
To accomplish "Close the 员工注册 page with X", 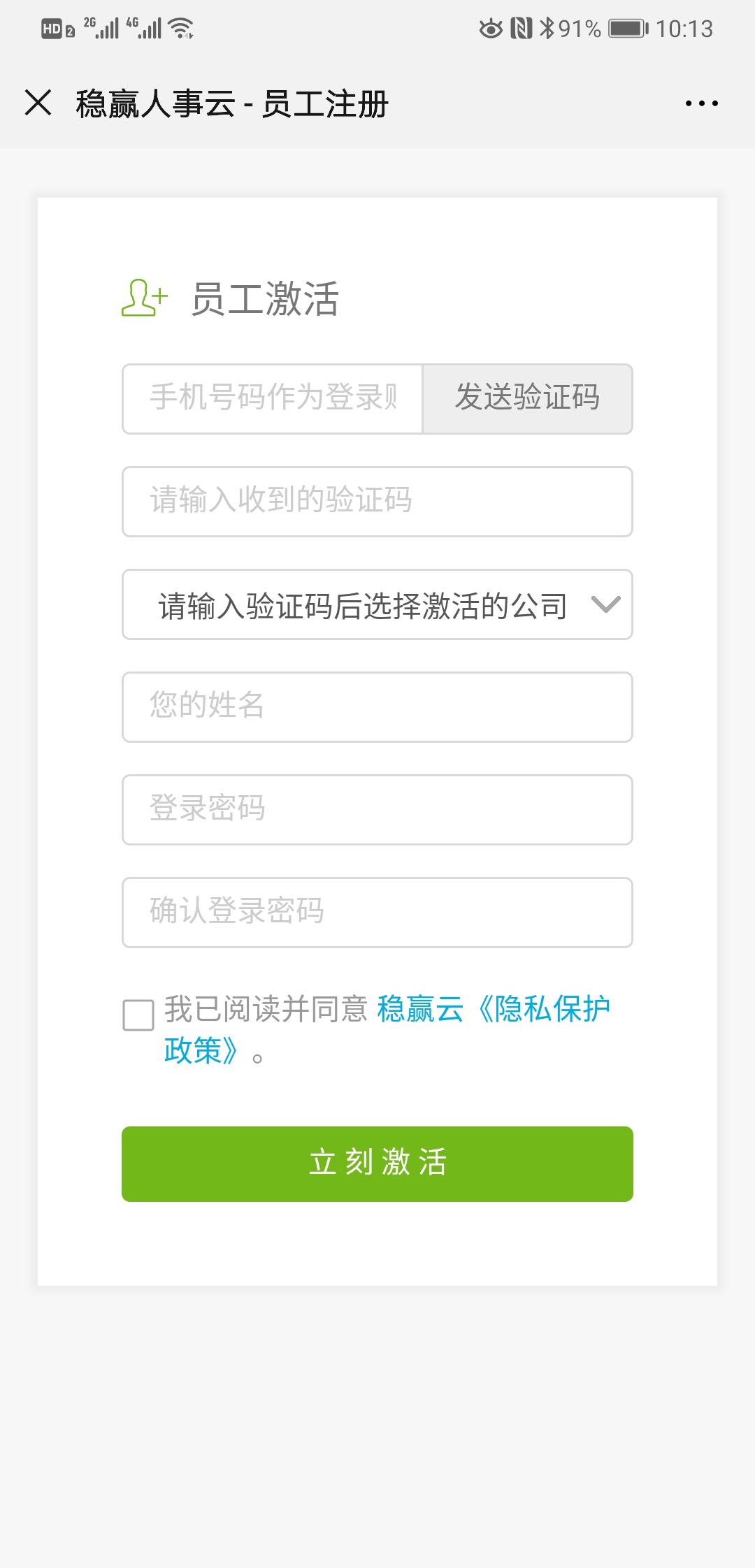I will pyautogui.click(x=38, y=103).
